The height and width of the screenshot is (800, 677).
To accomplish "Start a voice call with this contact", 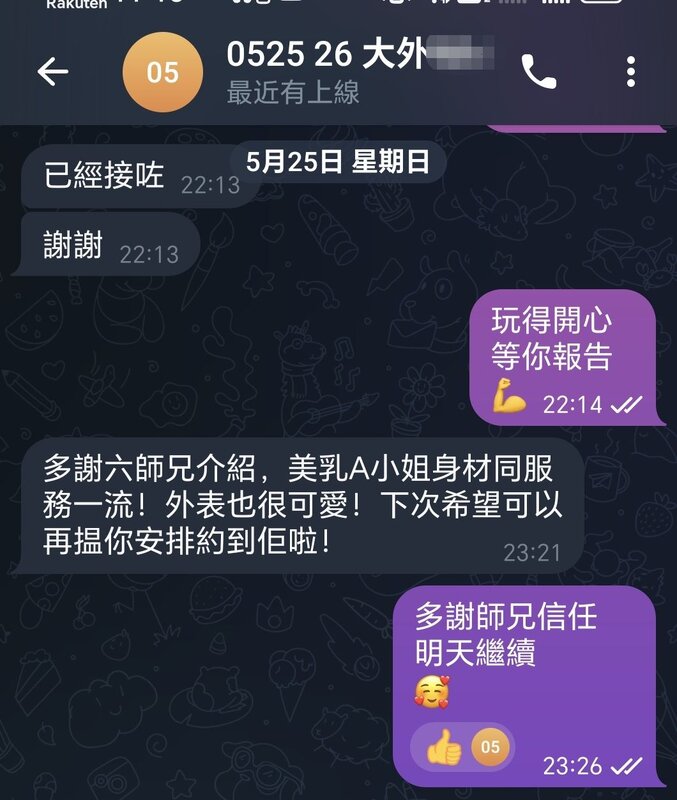I will click(539, 72).
